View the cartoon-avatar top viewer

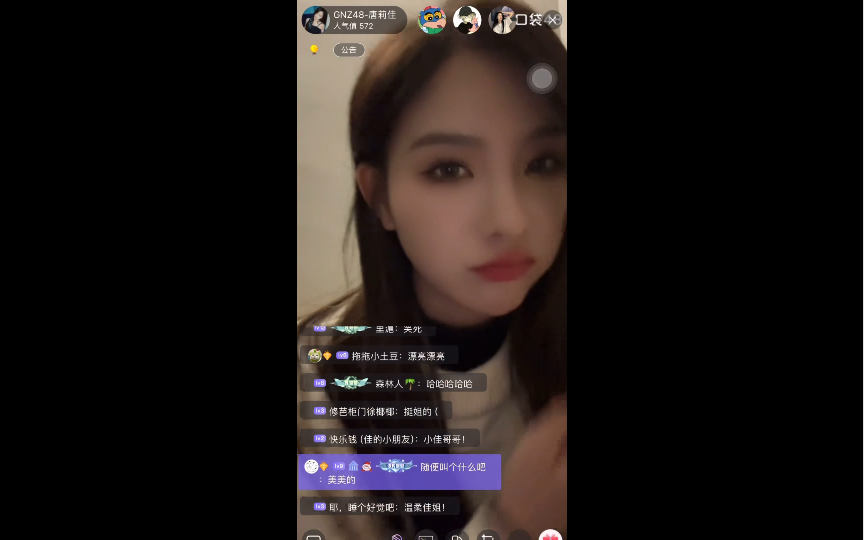coord(432,20)
